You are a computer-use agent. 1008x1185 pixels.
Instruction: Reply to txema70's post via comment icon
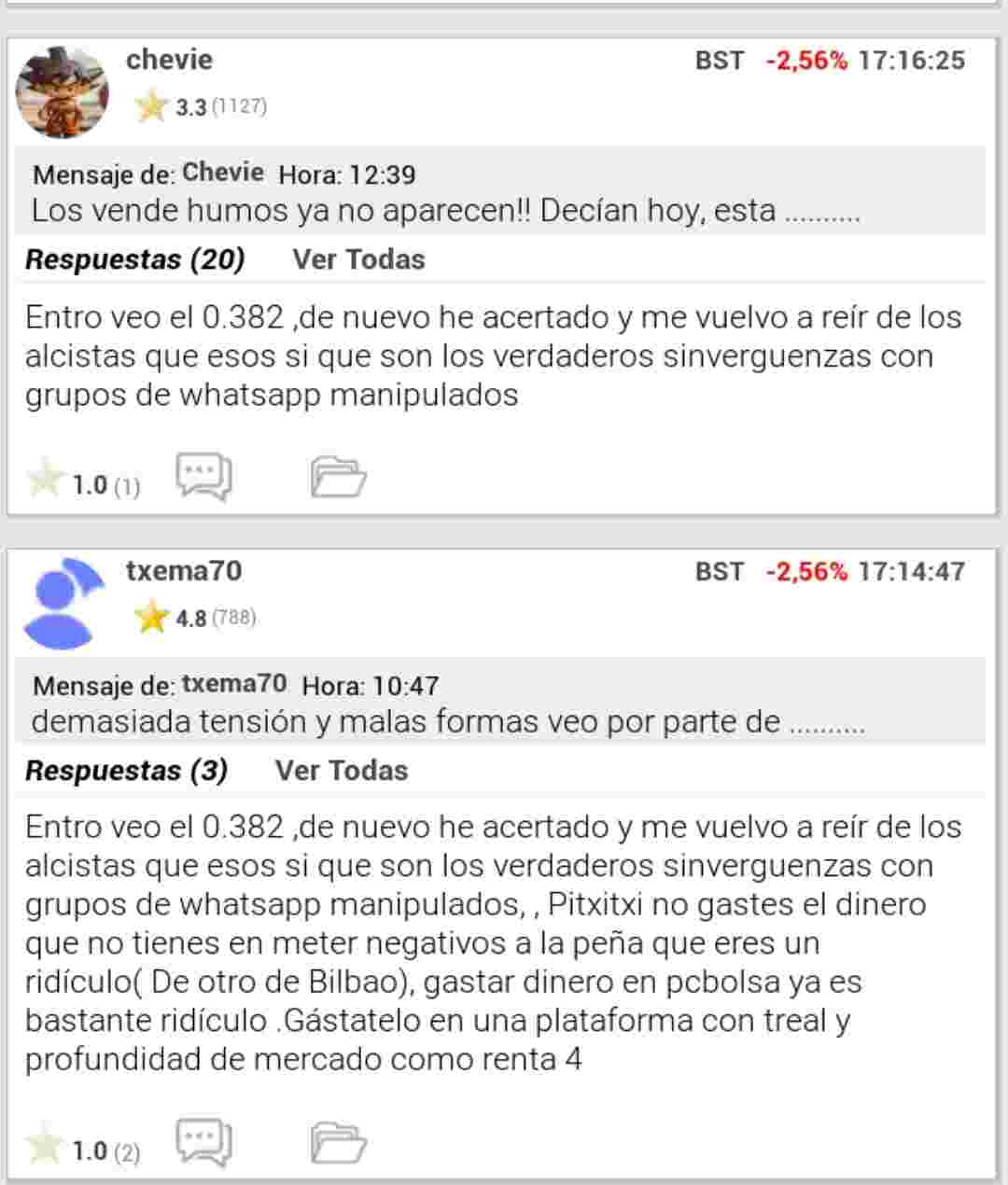coord(203,1143)
